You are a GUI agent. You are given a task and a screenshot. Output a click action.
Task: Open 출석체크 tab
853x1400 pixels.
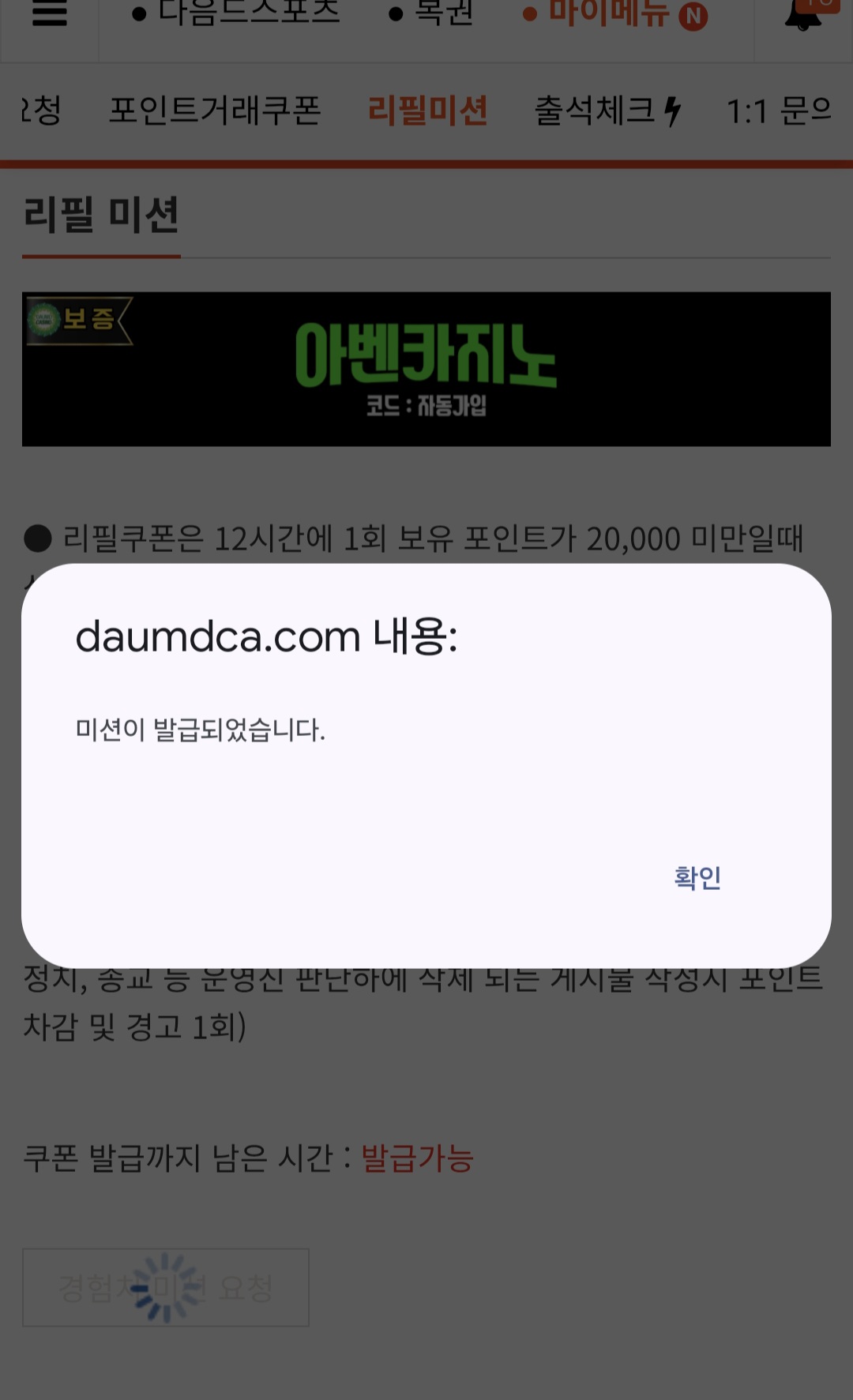(x=608, y=111)
